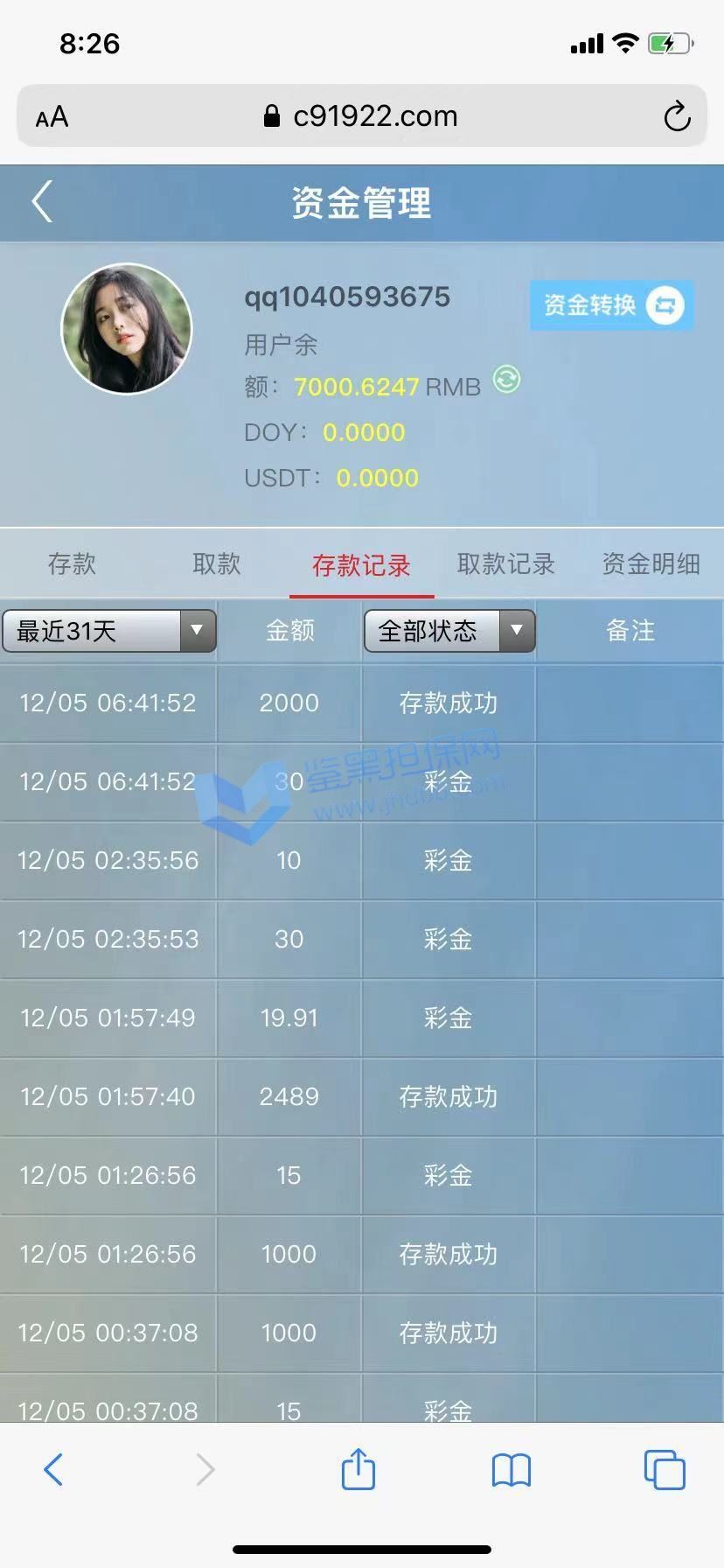Open Safari bookmarks
The height and width of the screenshot is (1568, 724).
(x=512, y=1470)
